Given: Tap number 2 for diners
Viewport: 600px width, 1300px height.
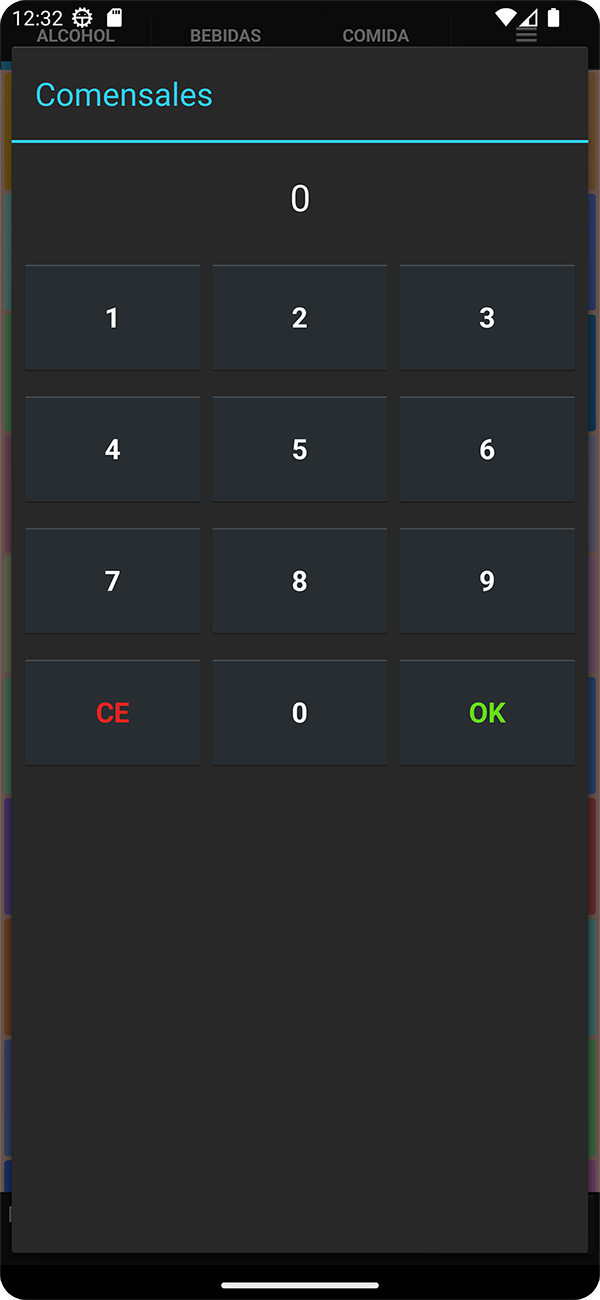Looking at the screenshot, I should pyautogui.click(x=299, y=318).
